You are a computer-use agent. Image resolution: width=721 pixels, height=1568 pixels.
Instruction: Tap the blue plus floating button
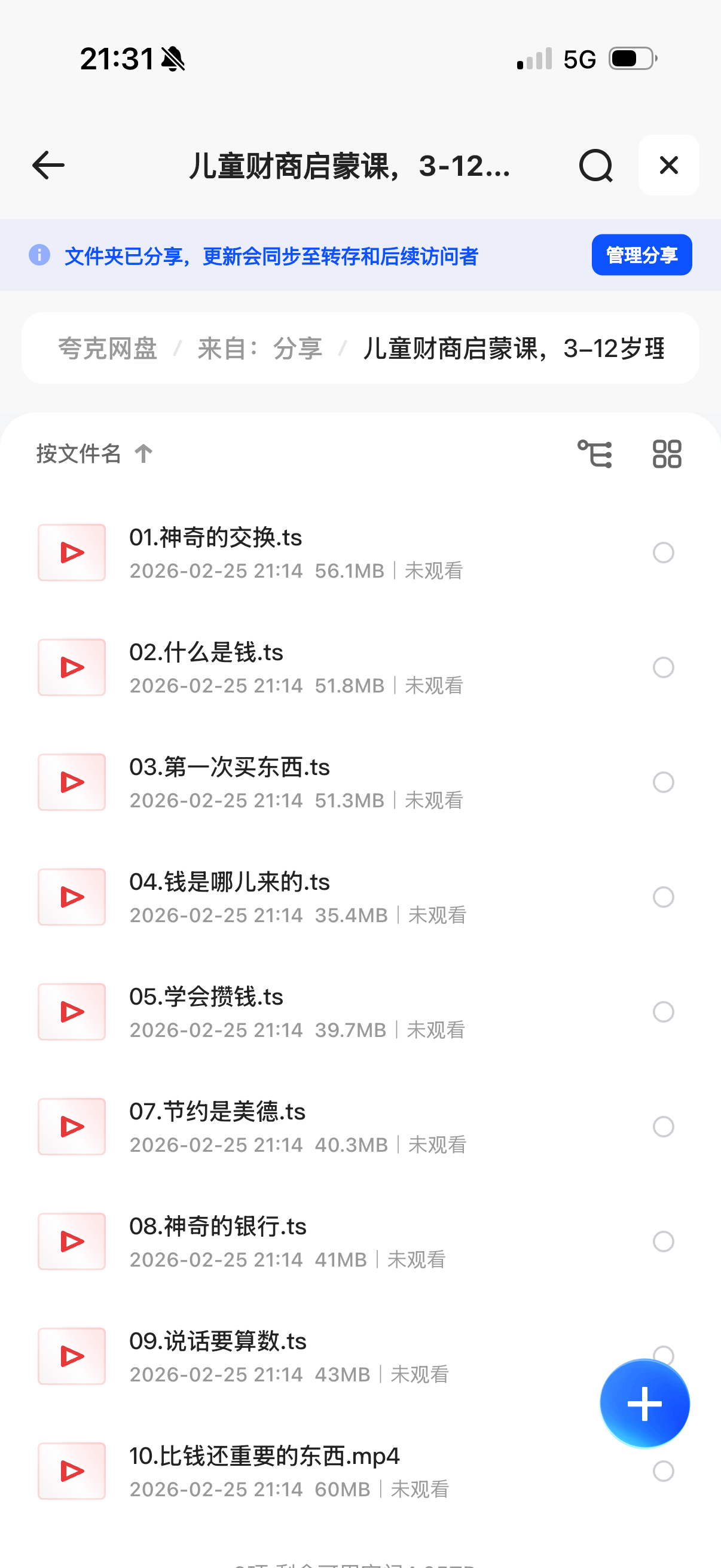[x=644, y=1404]
